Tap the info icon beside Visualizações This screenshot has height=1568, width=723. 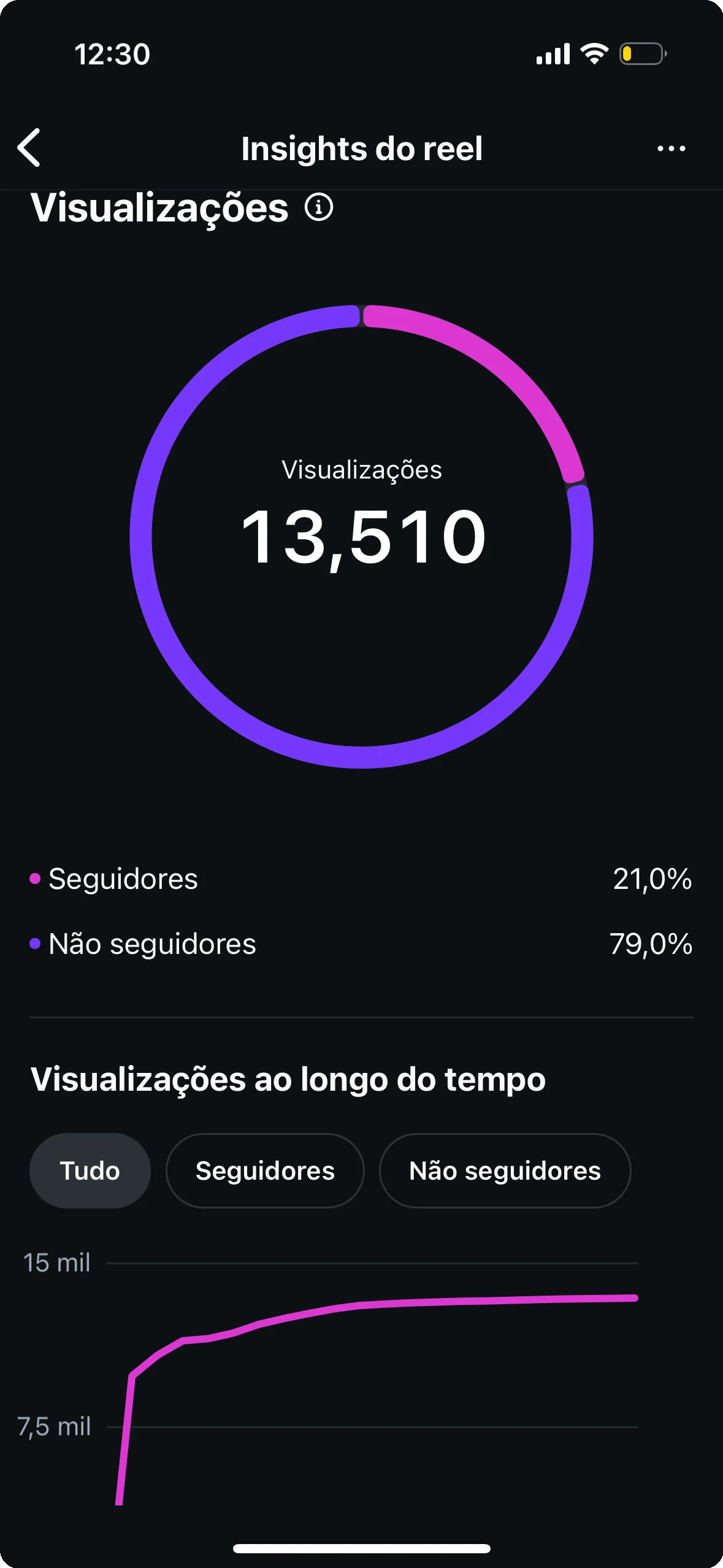coord(319,207)
